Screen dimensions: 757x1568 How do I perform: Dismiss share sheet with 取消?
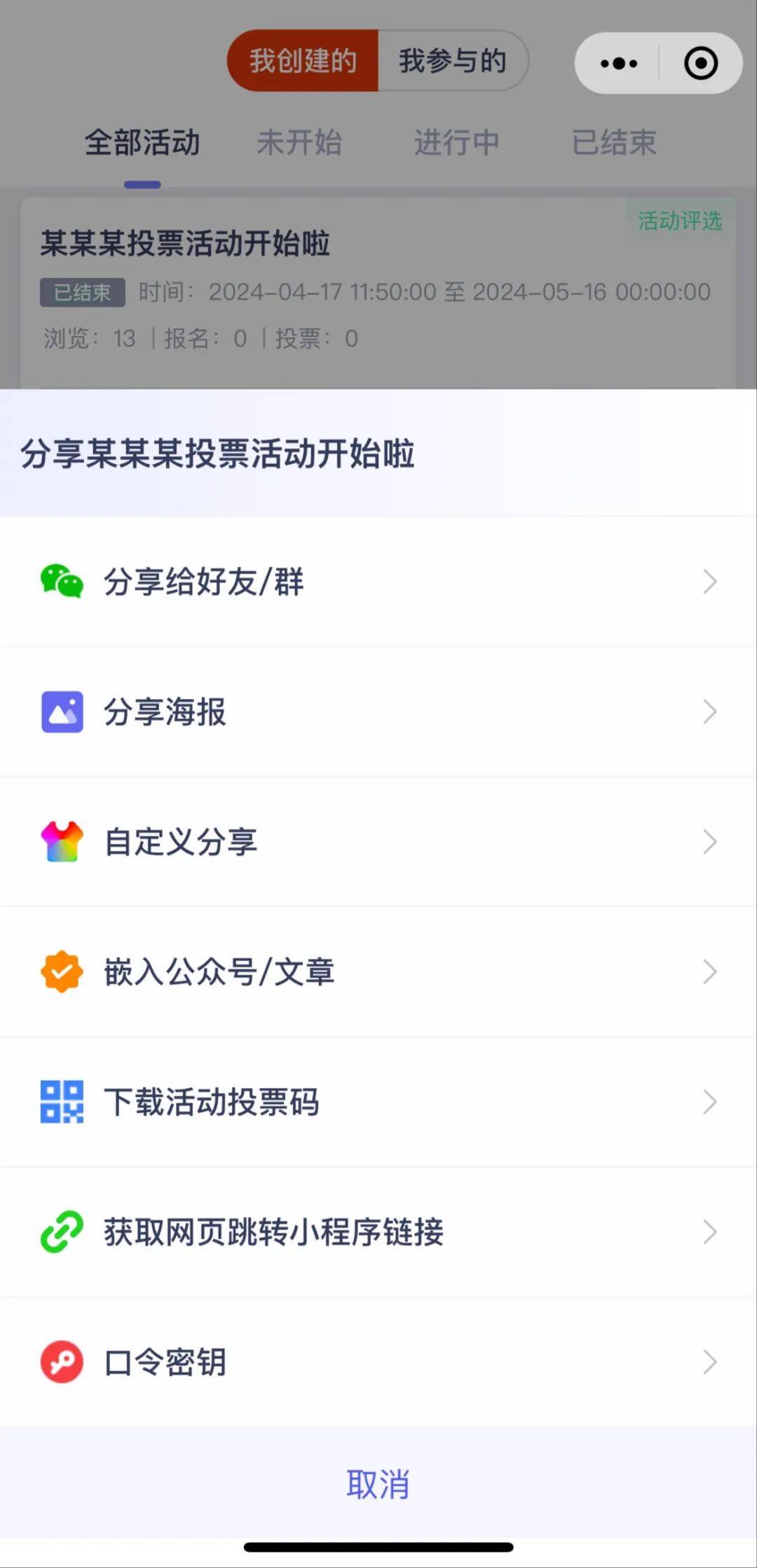[378, 1484]
